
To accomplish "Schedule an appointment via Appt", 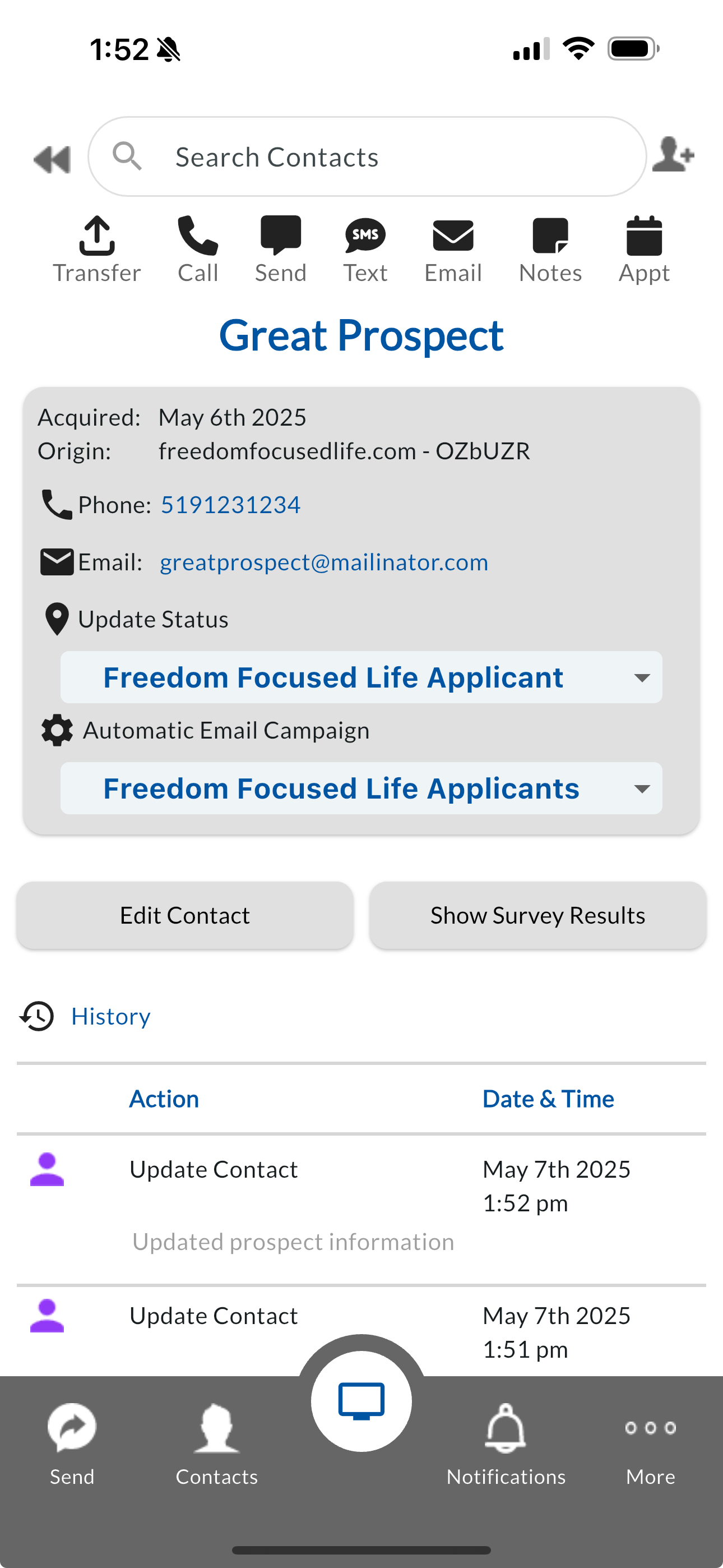I will coord(644,250).
